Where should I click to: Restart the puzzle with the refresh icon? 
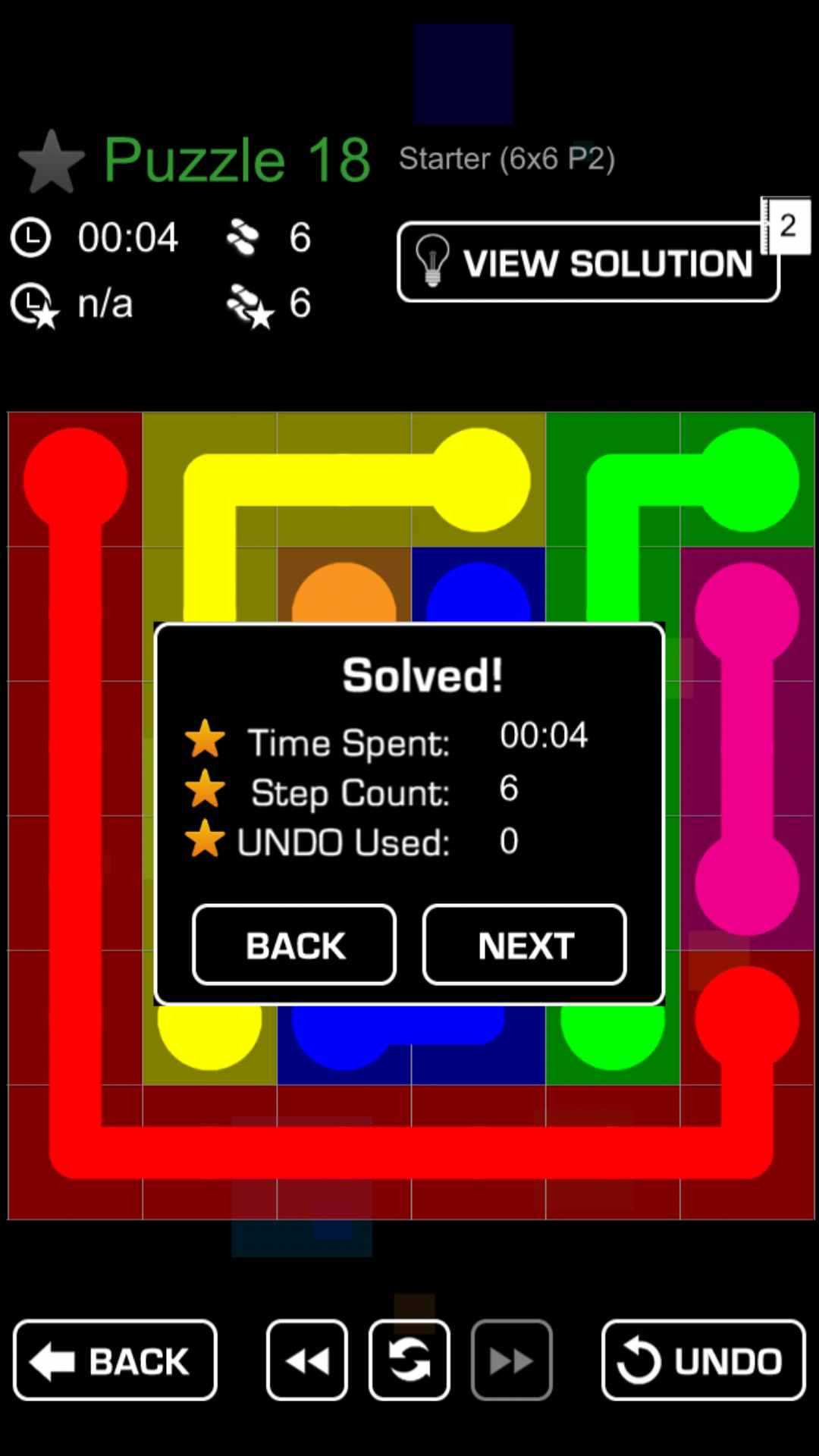409,1360
